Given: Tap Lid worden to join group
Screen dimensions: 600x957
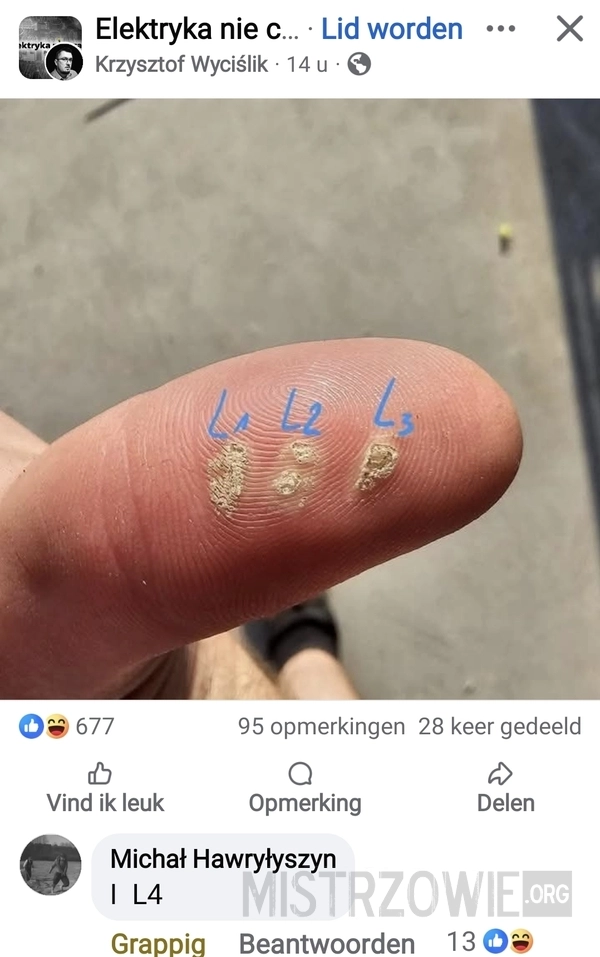Looking at the screenshot, I should (x=392, y=29).
